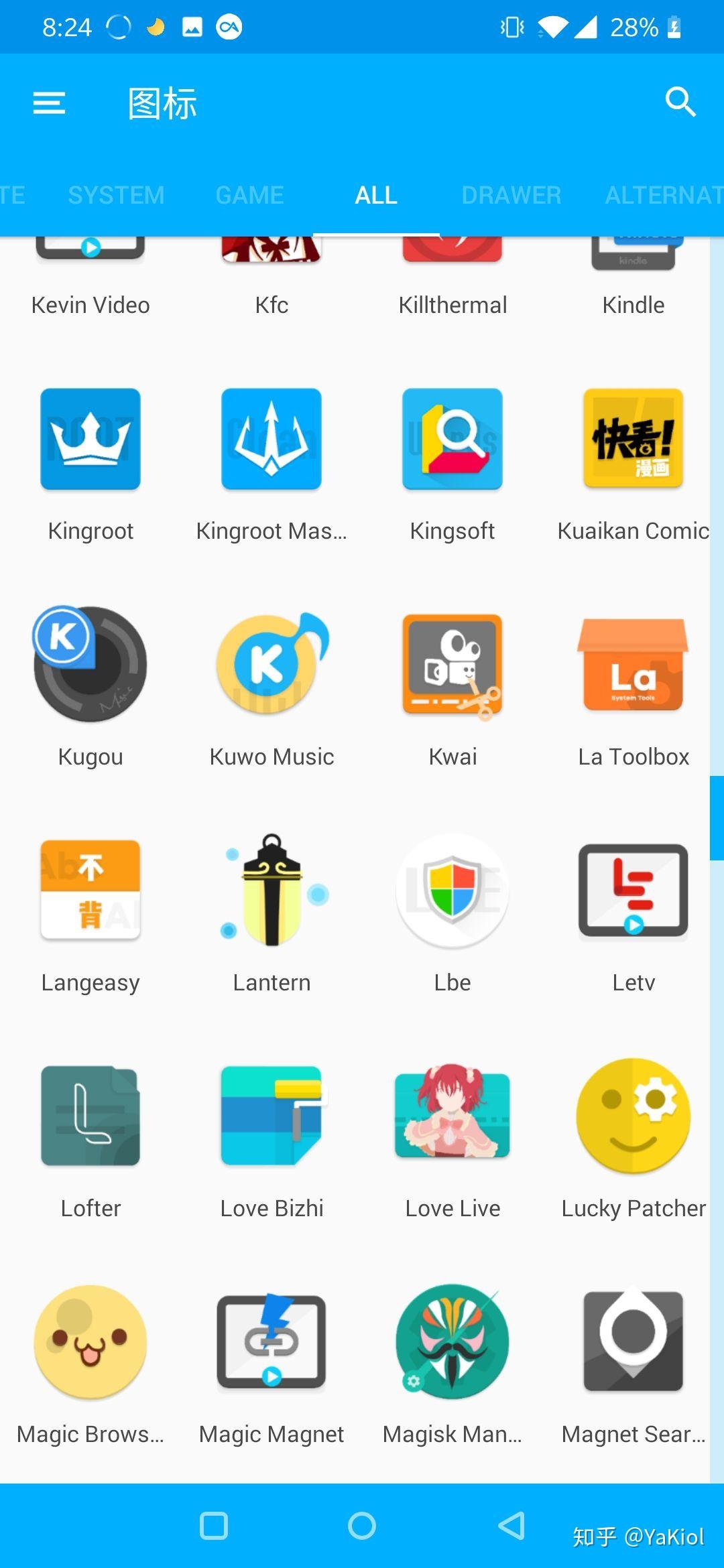Open the Lbe shield icon

[452, 891]
